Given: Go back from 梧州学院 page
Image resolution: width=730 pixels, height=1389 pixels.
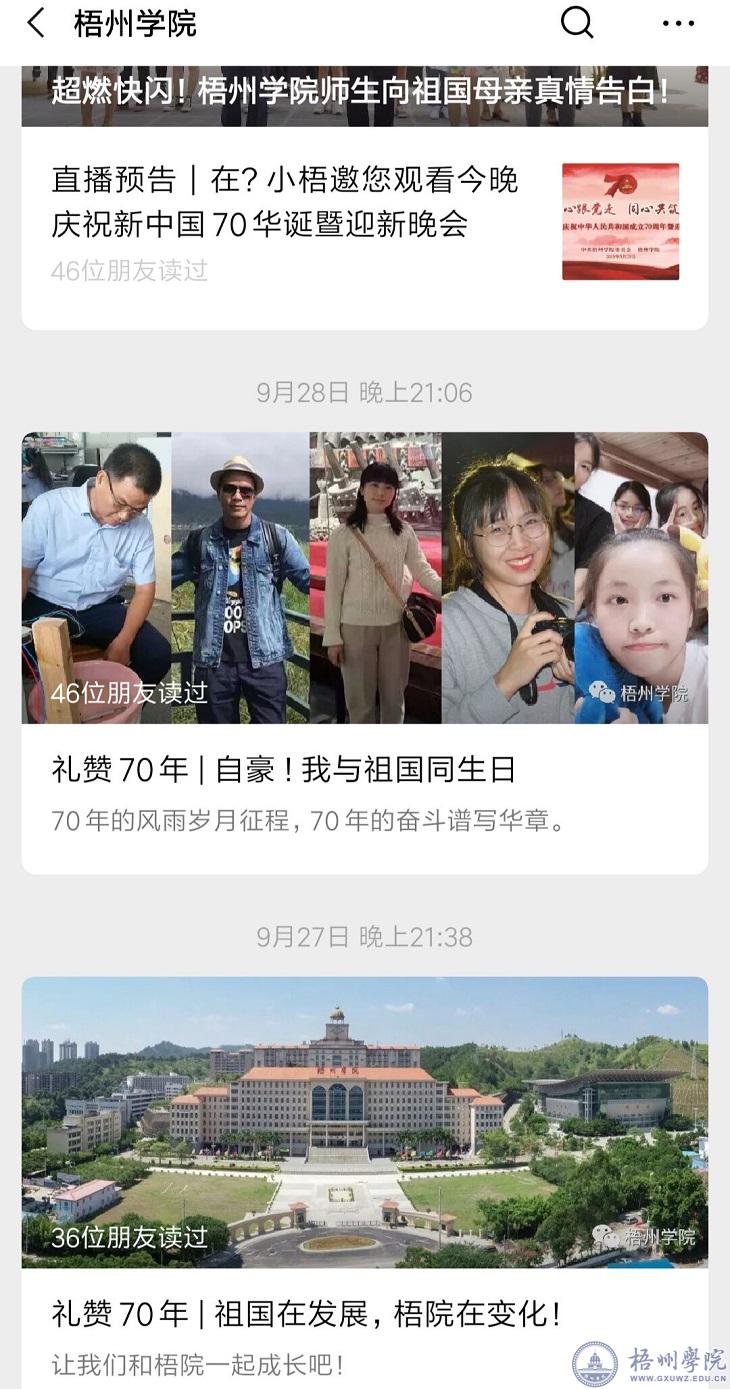Looking at the screenshot, I should coord(36,23).
